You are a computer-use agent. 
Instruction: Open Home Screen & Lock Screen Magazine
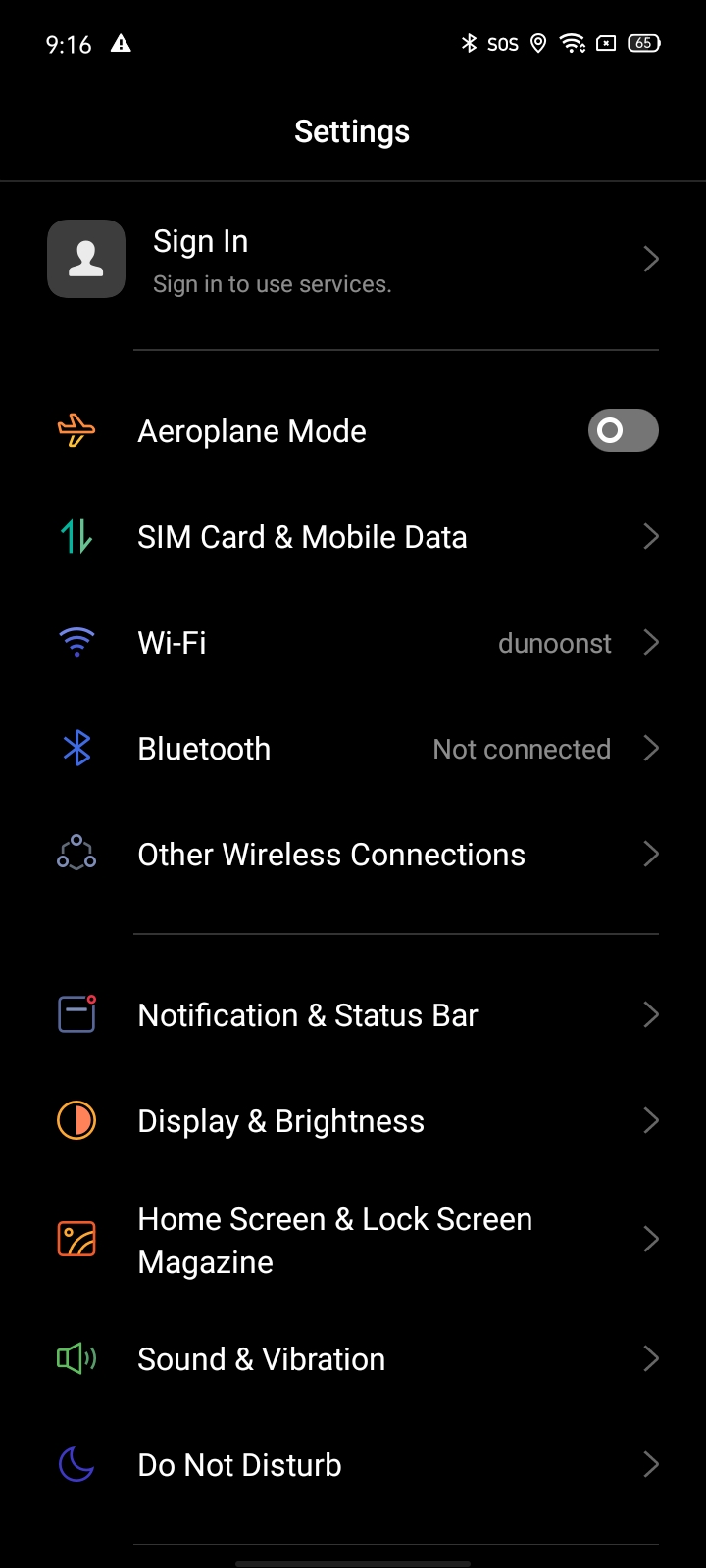(x=353, y=1240)
